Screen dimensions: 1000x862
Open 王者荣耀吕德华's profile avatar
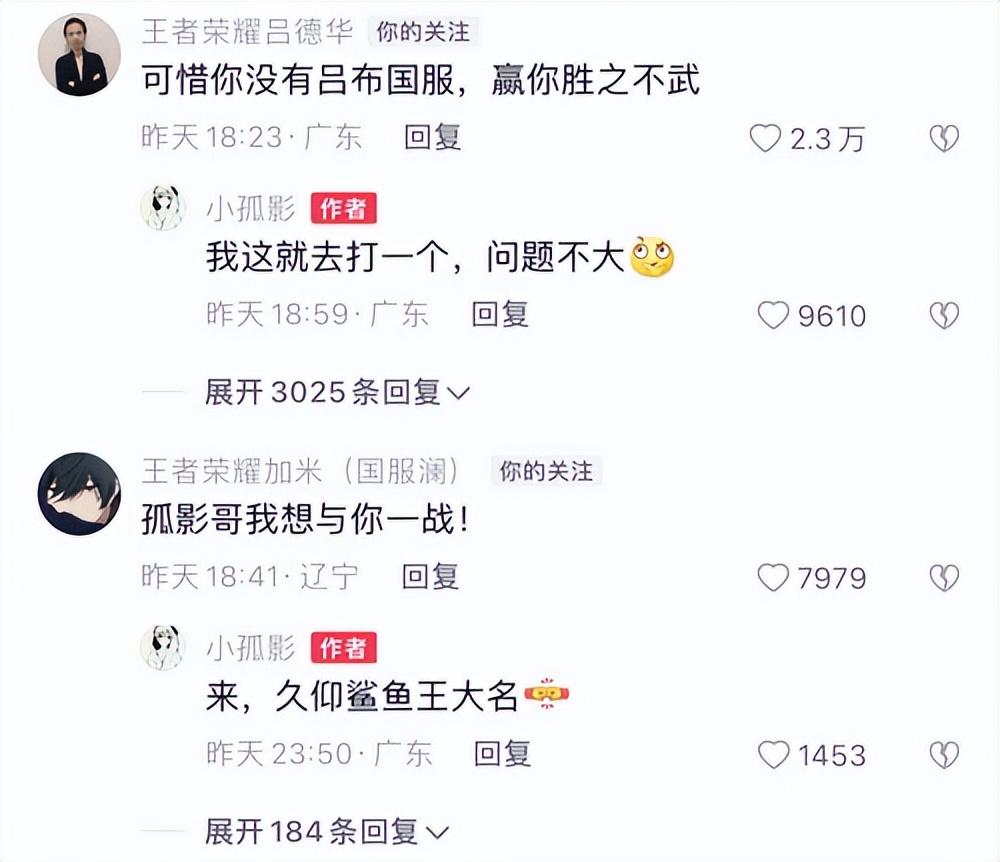pos(79,56)
